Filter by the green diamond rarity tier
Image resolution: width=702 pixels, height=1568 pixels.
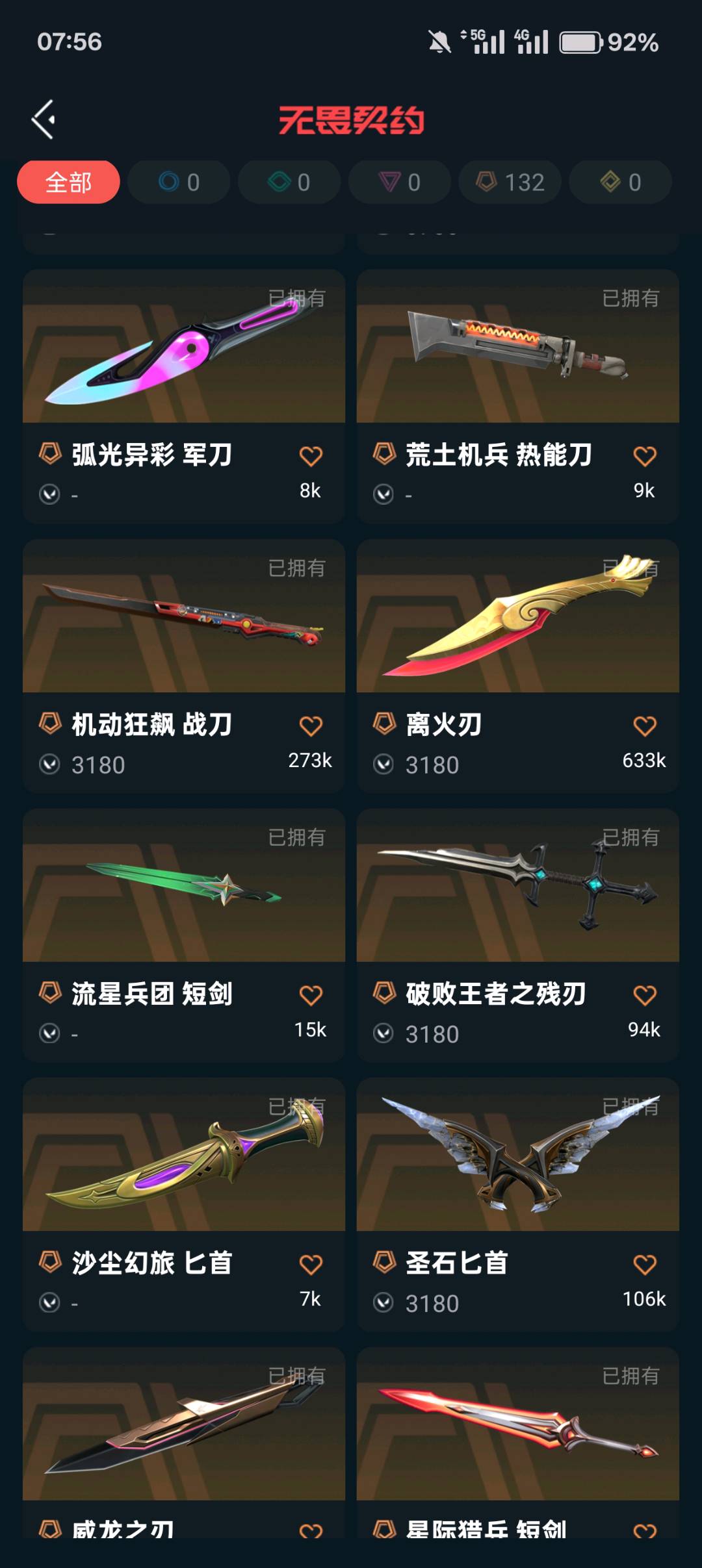pos(289,183)
